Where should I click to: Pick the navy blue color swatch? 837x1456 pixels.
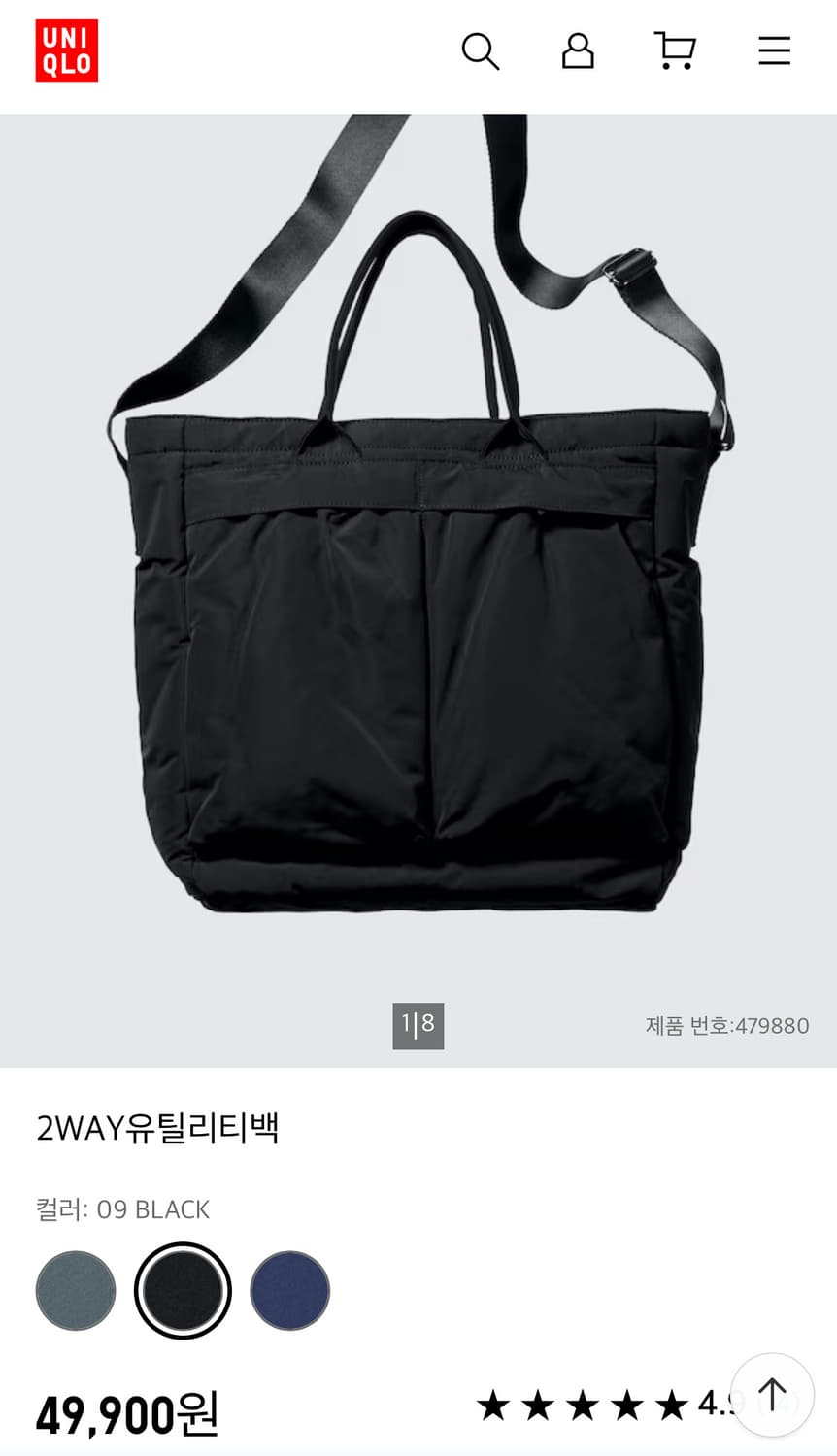coord(289,1290)
